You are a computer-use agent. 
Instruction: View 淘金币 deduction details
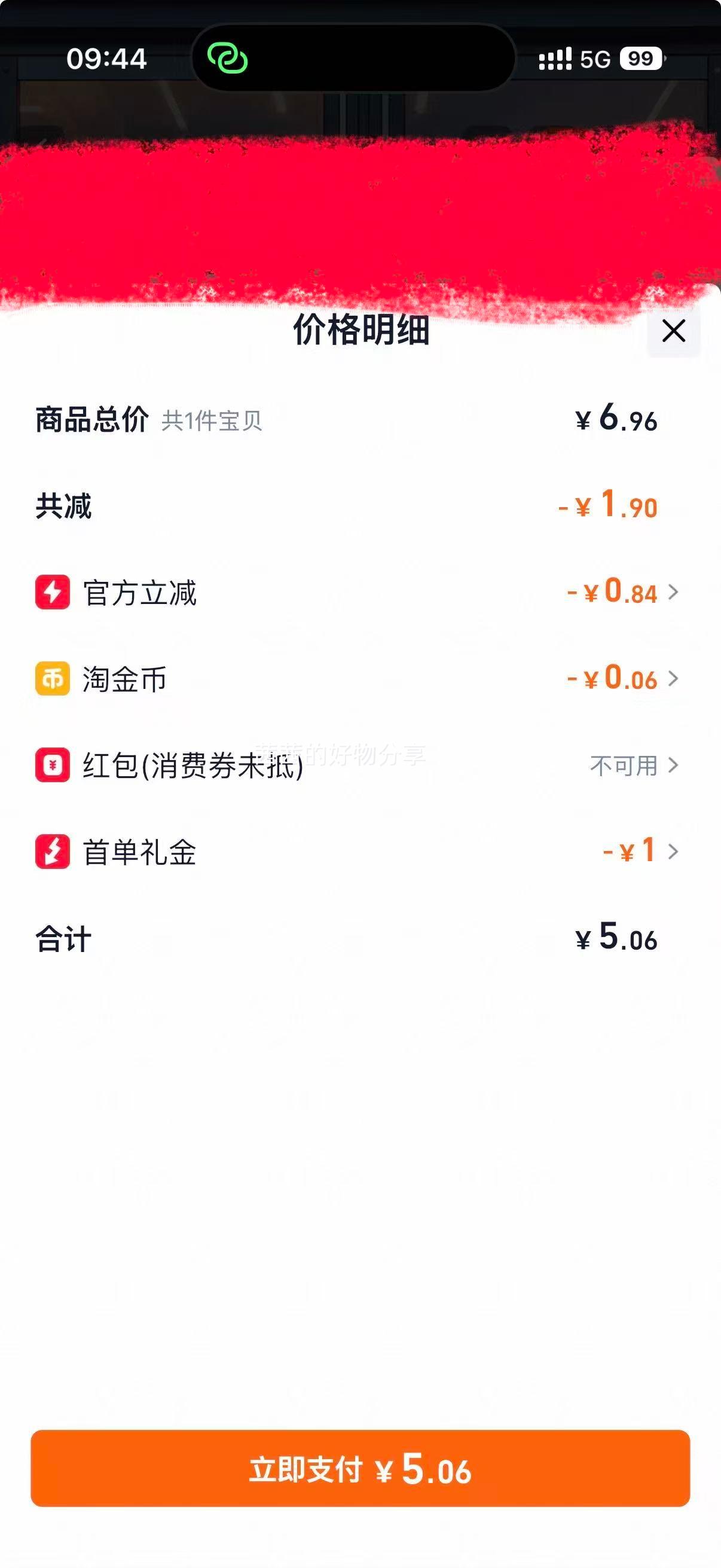pos(622,679)
